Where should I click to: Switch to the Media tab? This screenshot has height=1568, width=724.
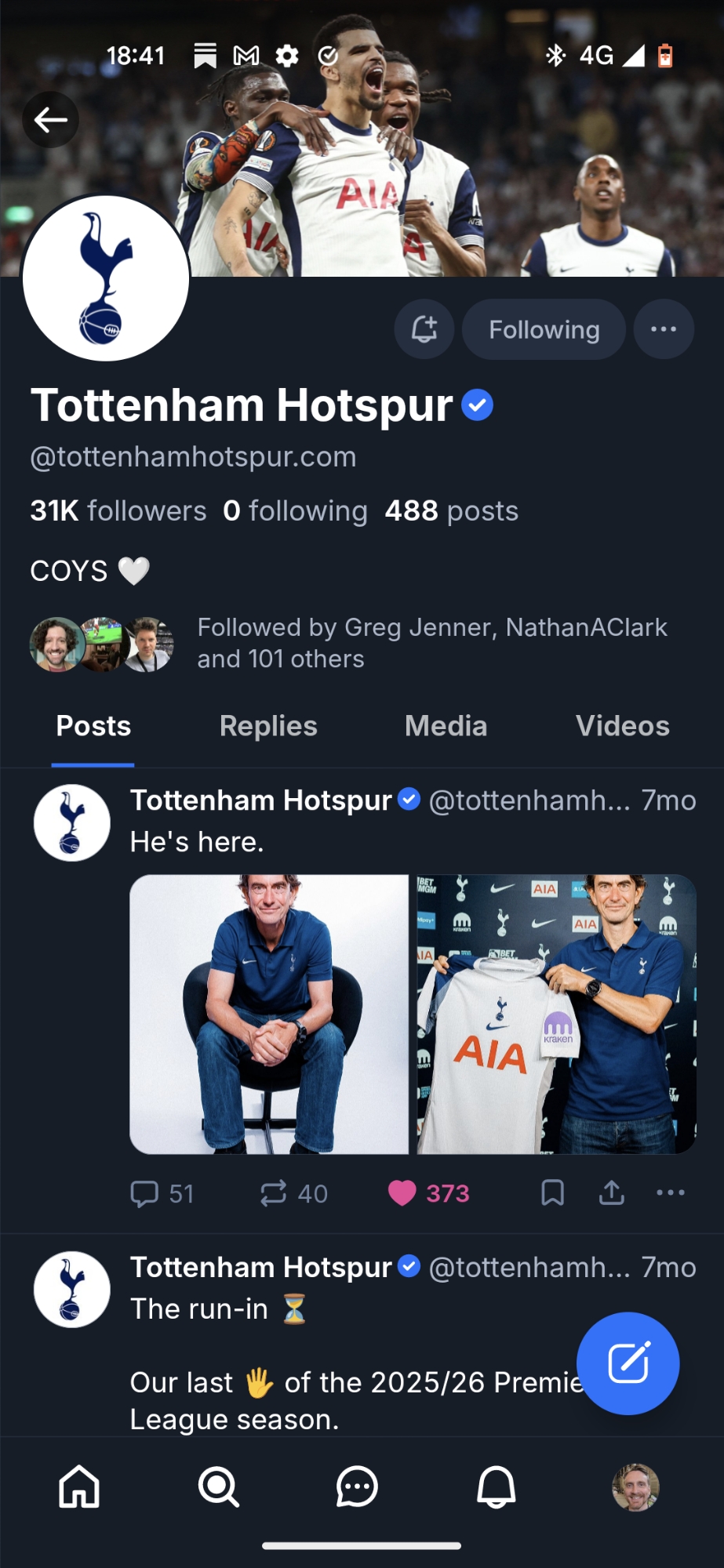(x=446, y=726)
